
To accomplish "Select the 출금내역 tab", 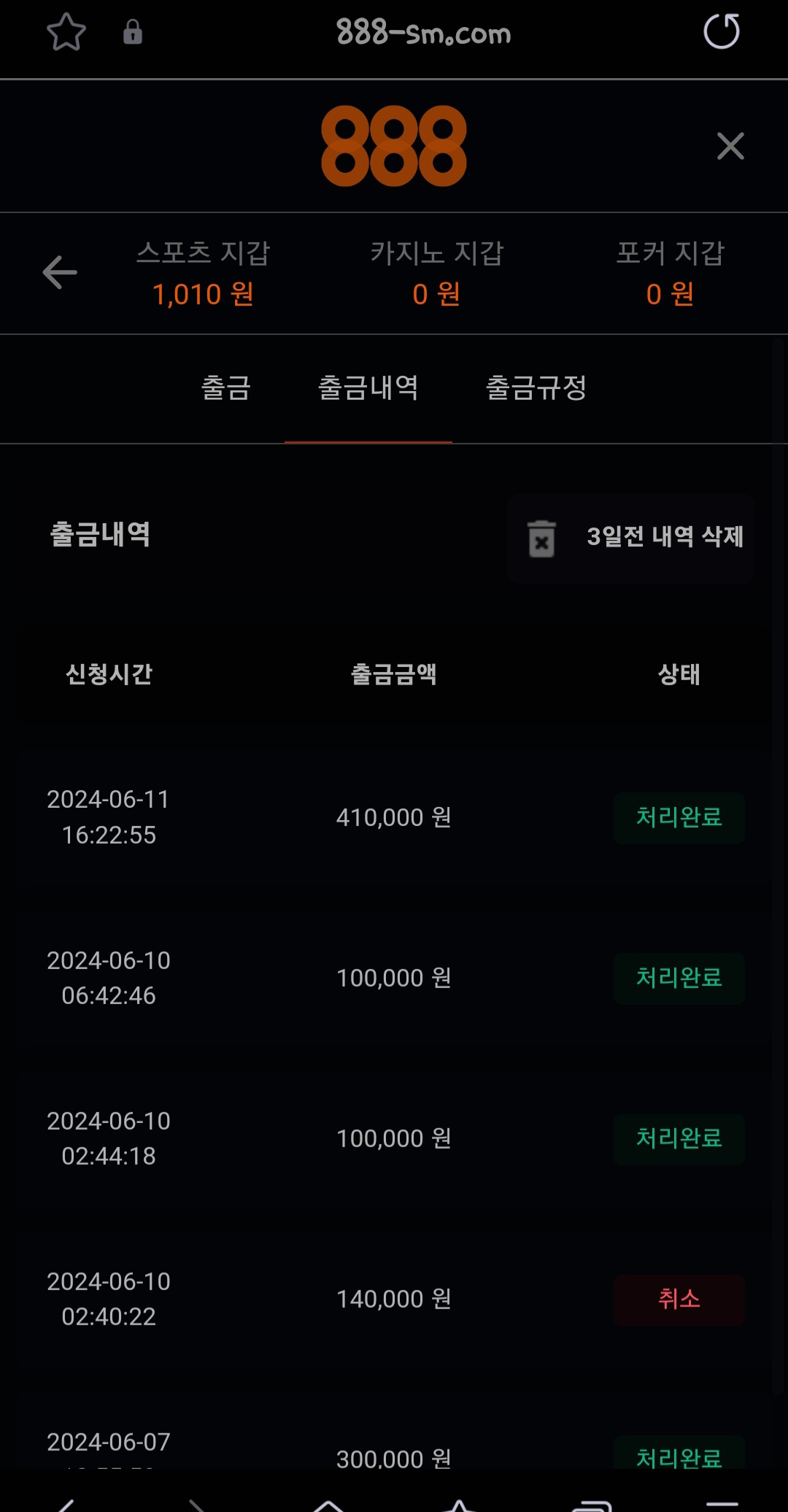I will tap(368, 387).
